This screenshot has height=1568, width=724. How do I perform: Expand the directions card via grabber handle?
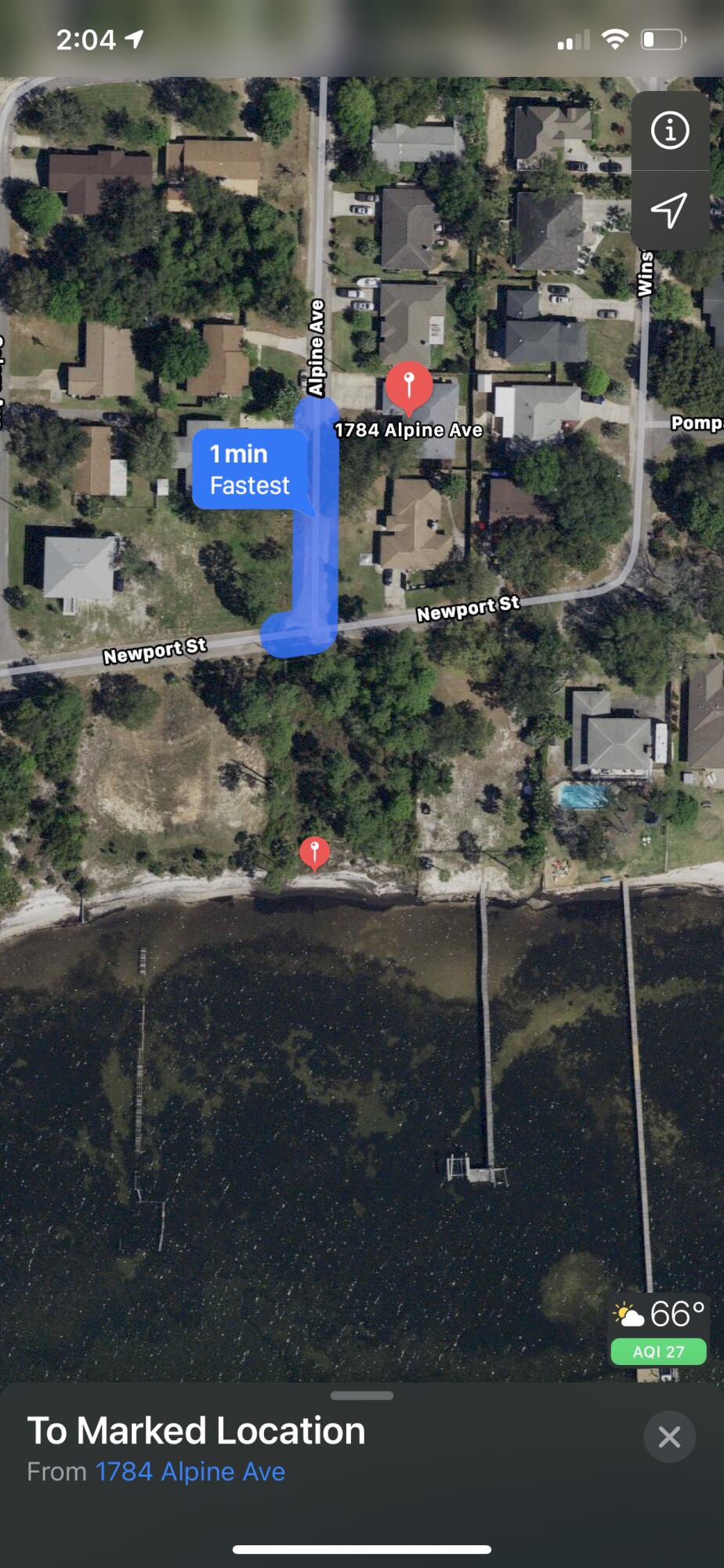(x=362, y=1396)
